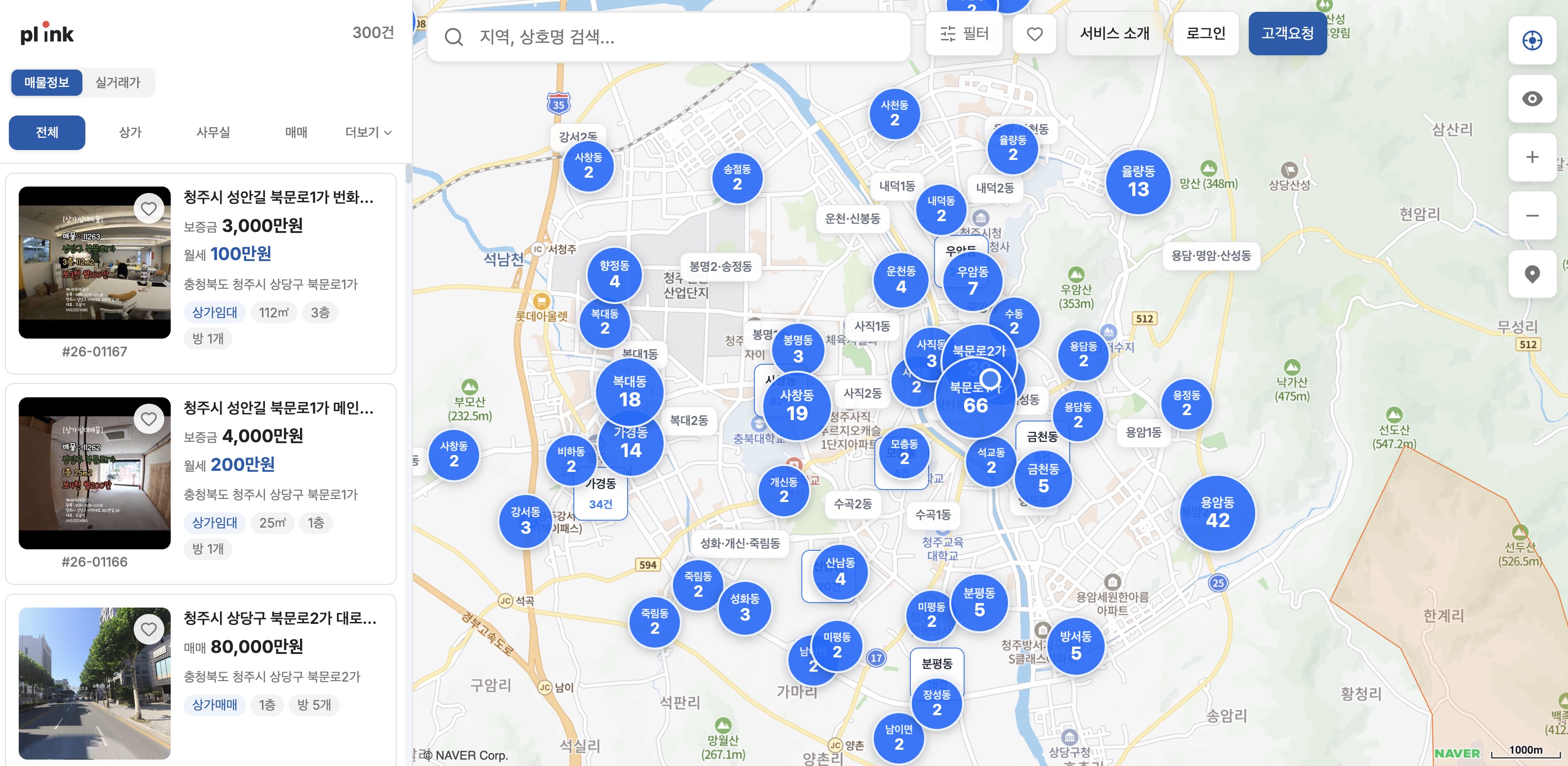Expand the 더보기 dropdown
This screenshot has width=1568, height=766.
[x=368, y=132]
